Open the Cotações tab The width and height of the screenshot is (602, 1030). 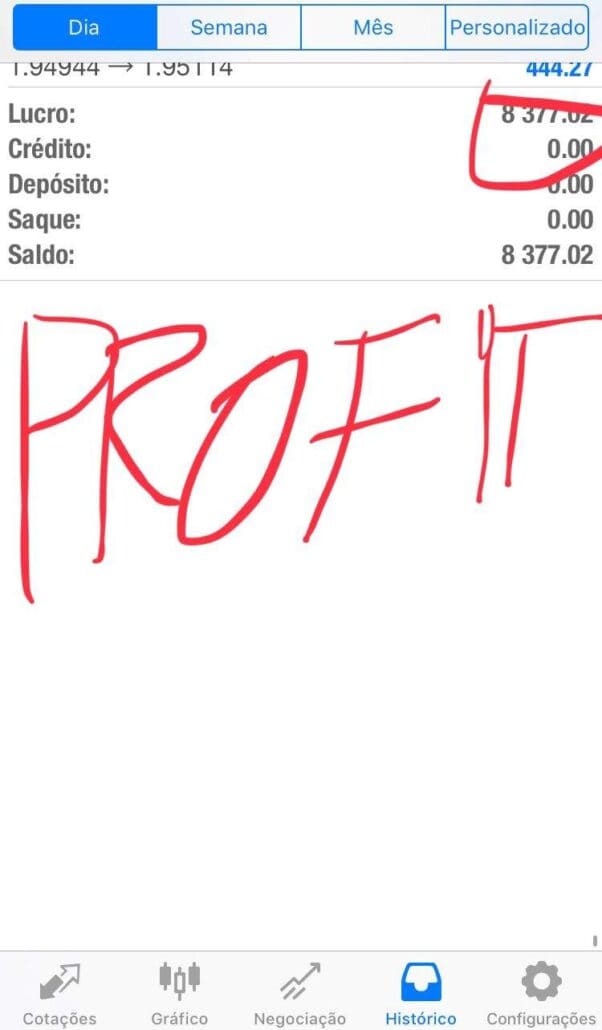click(x=60, y=994)
